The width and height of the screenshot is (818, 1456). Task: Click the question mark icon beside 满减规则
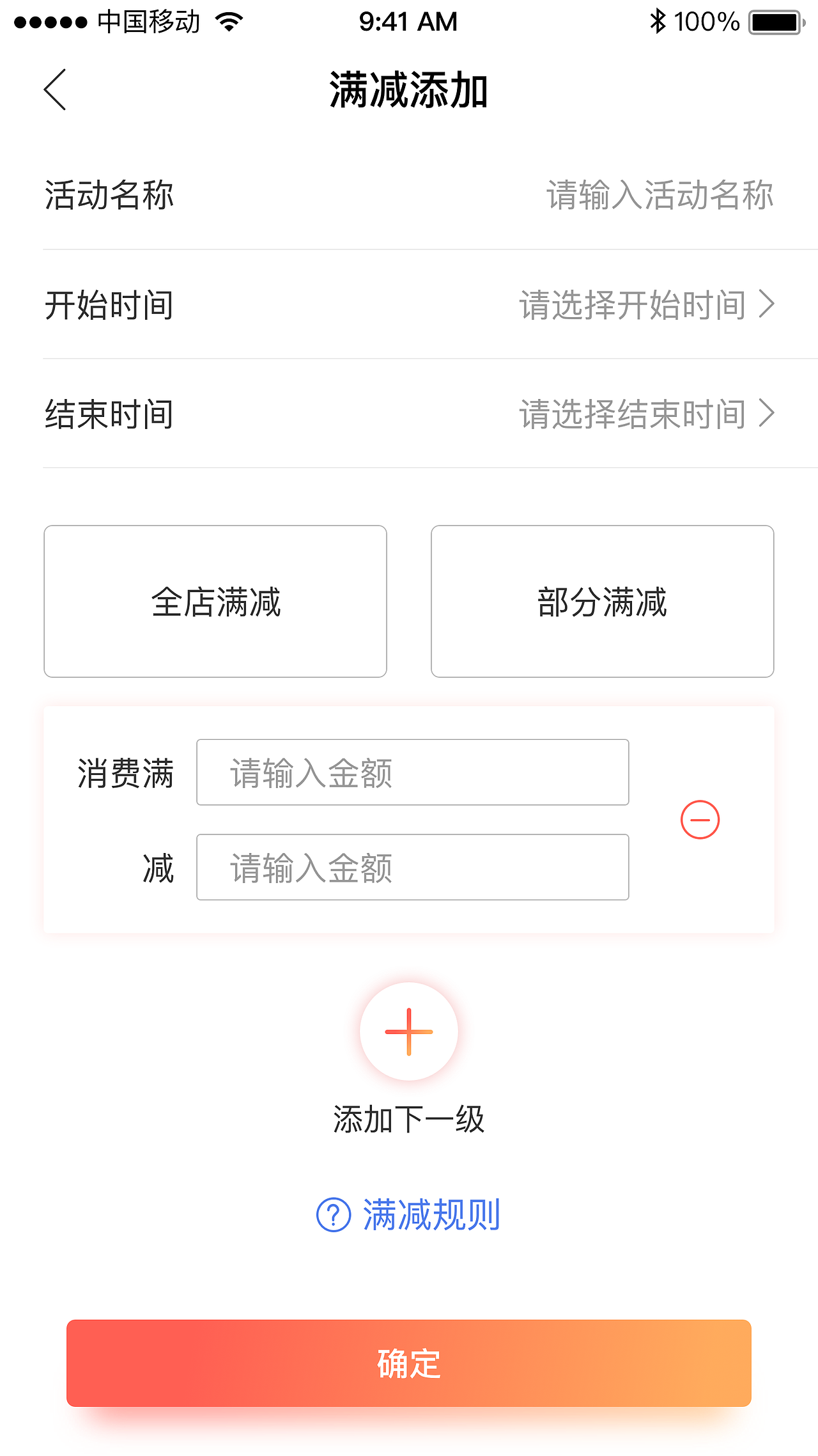click(333, 1214)
